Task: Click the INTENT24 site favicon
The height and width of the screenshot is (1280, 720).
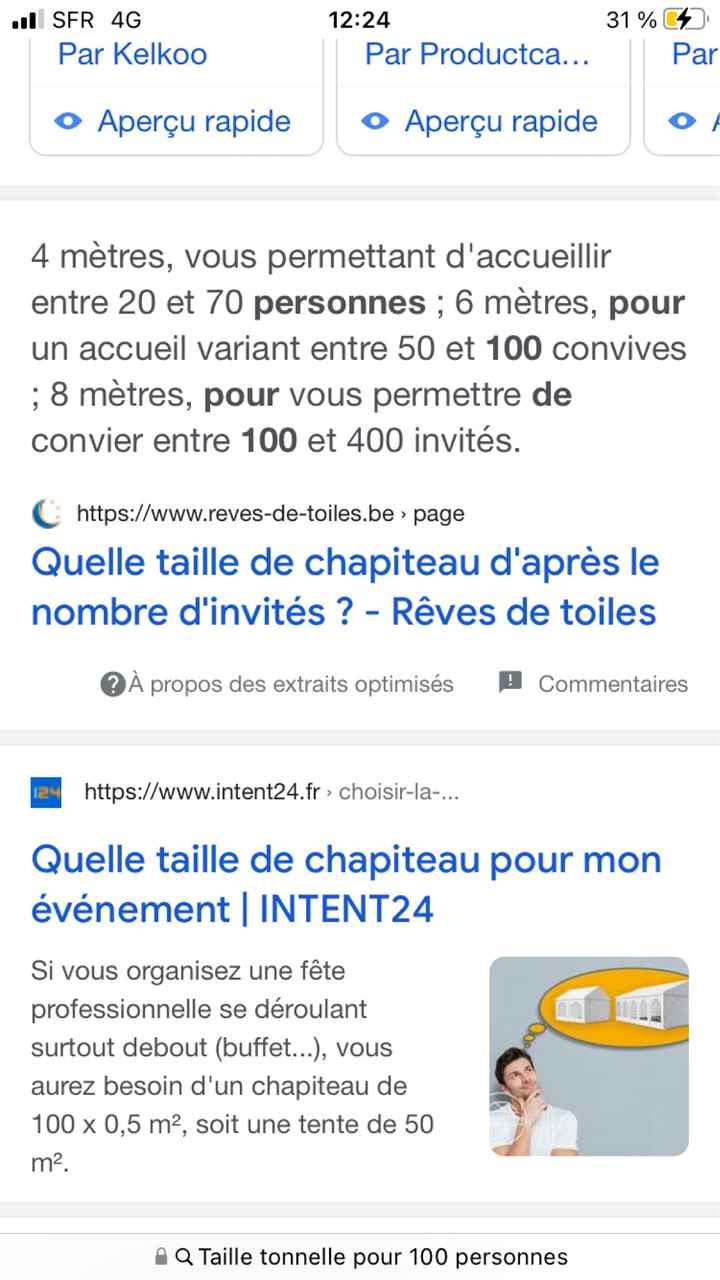Action: pyautogui.click(x=46, y=792)
